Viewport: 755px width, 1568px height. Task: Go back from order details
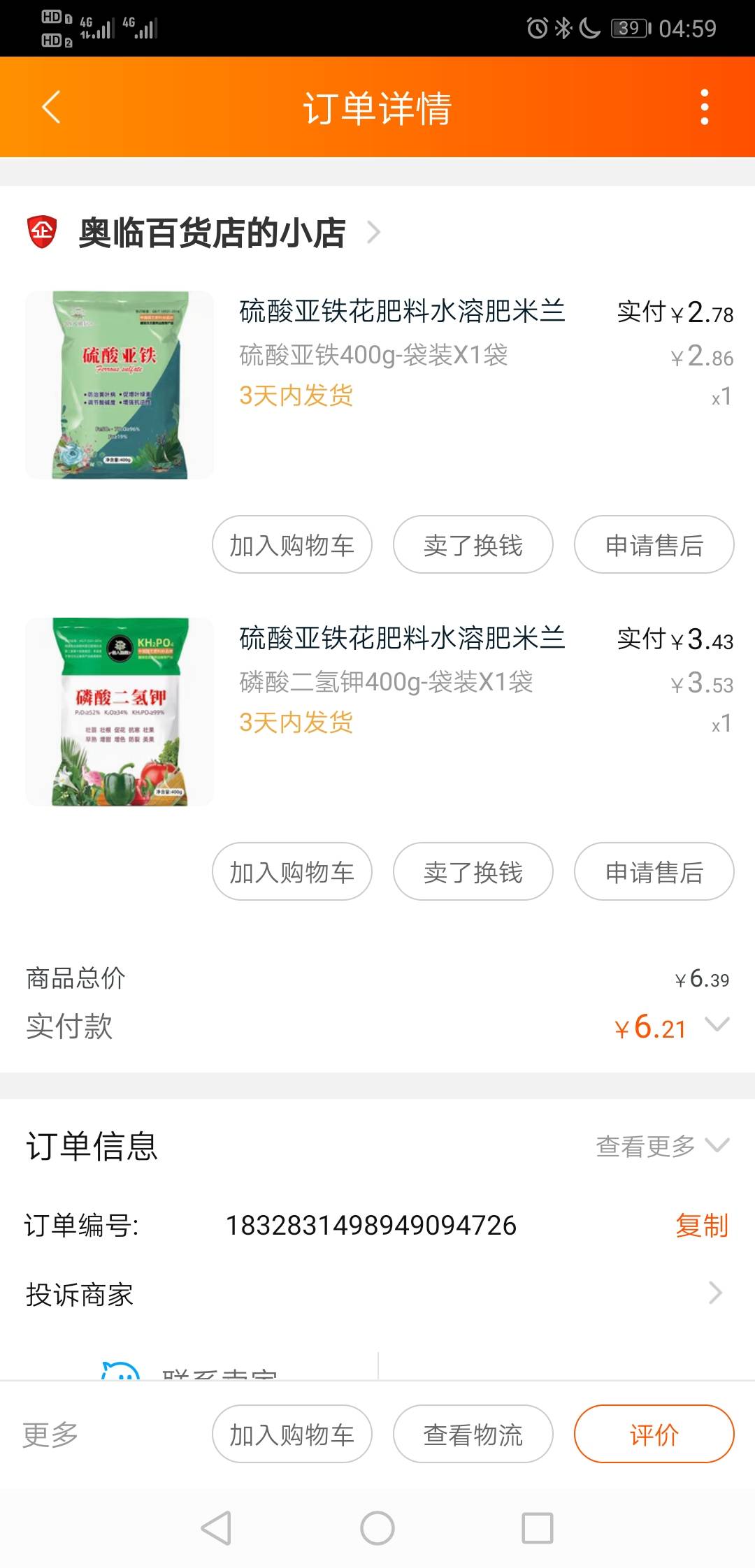point(51,108)
